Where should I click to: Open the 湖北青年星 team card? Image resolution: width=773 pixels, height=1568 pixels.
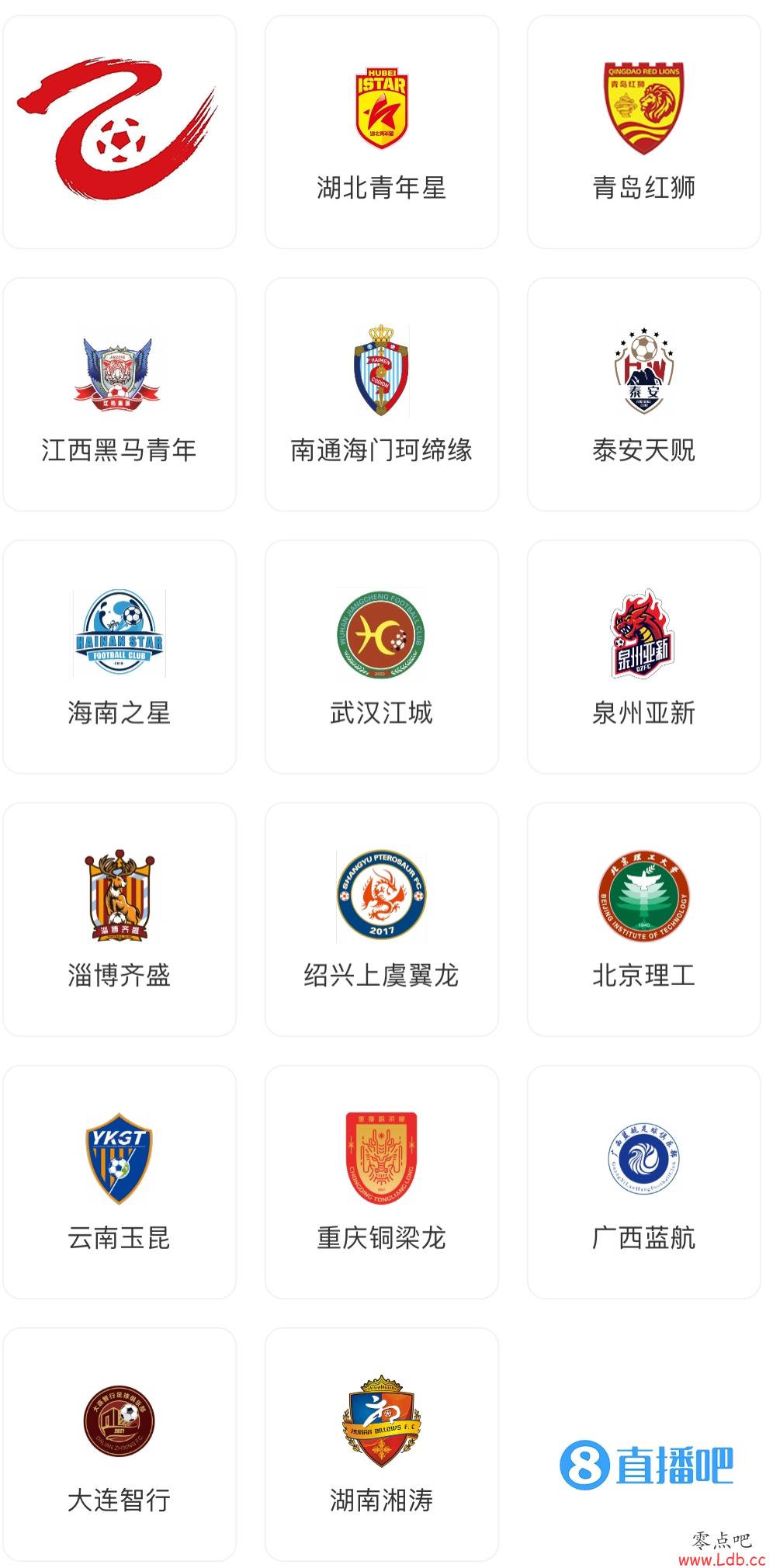click(381, 132)
